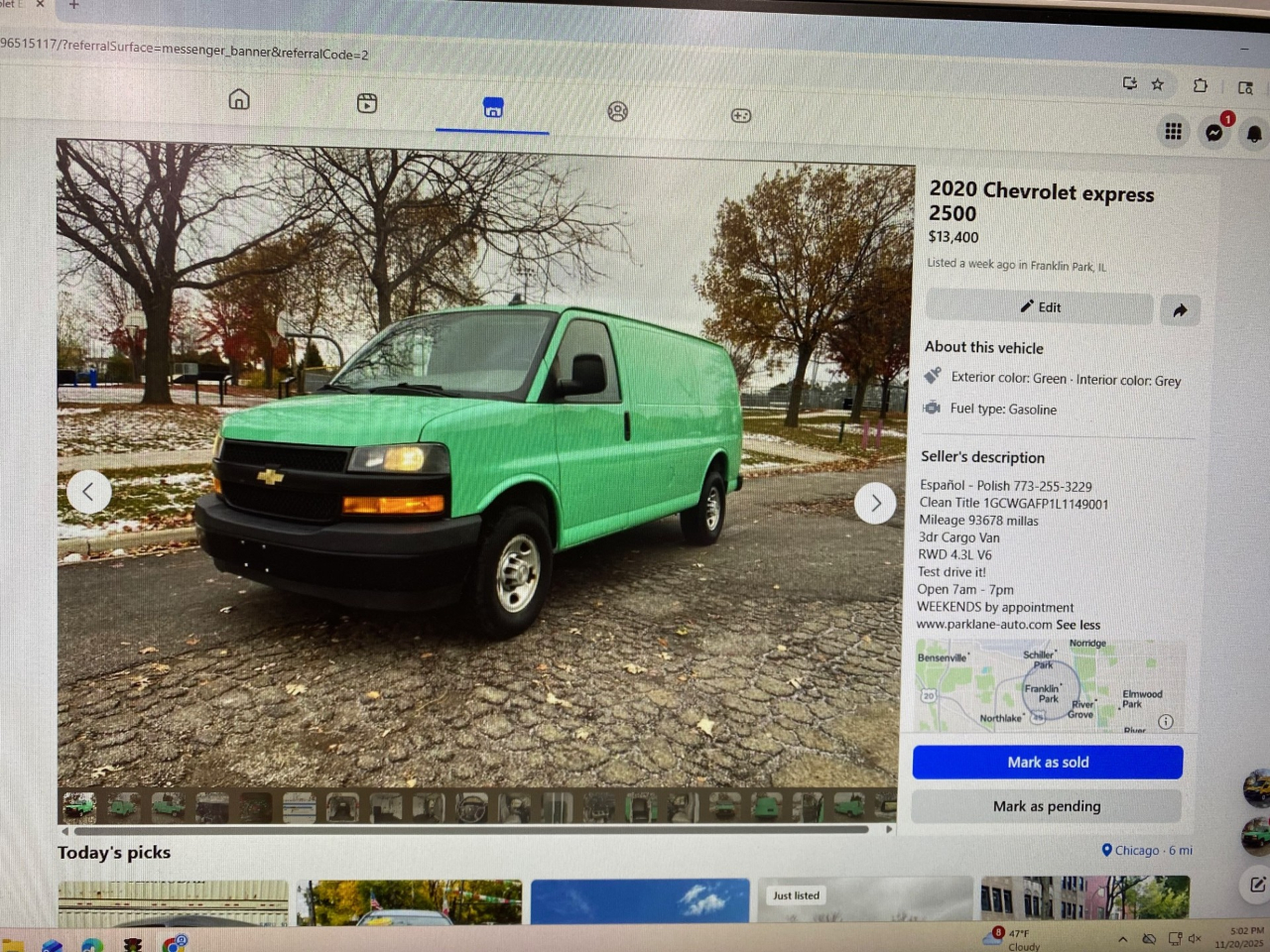
Task: Switch to the Gaming tab
Action: point(741,116)
